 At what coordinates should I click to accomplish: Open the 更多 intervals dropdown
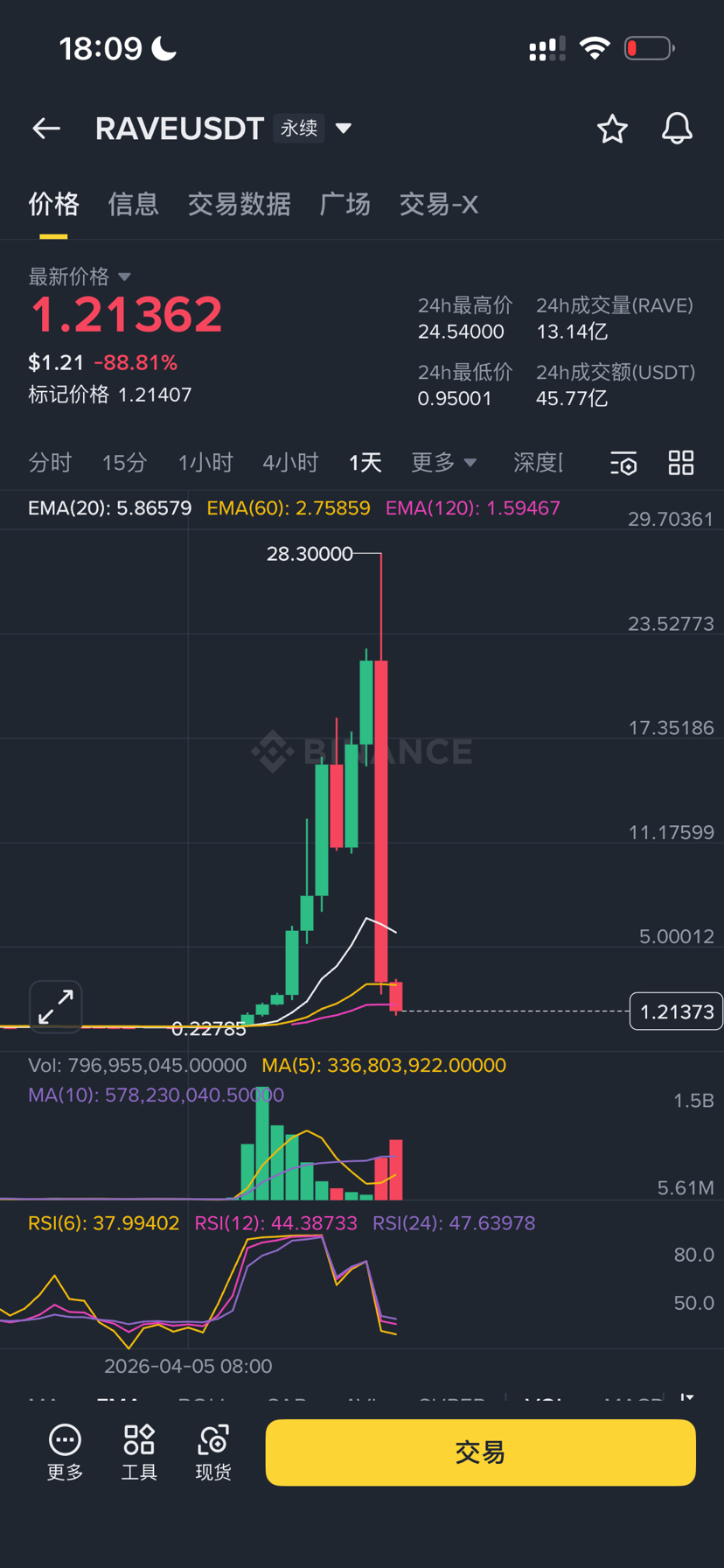[444, 462]
